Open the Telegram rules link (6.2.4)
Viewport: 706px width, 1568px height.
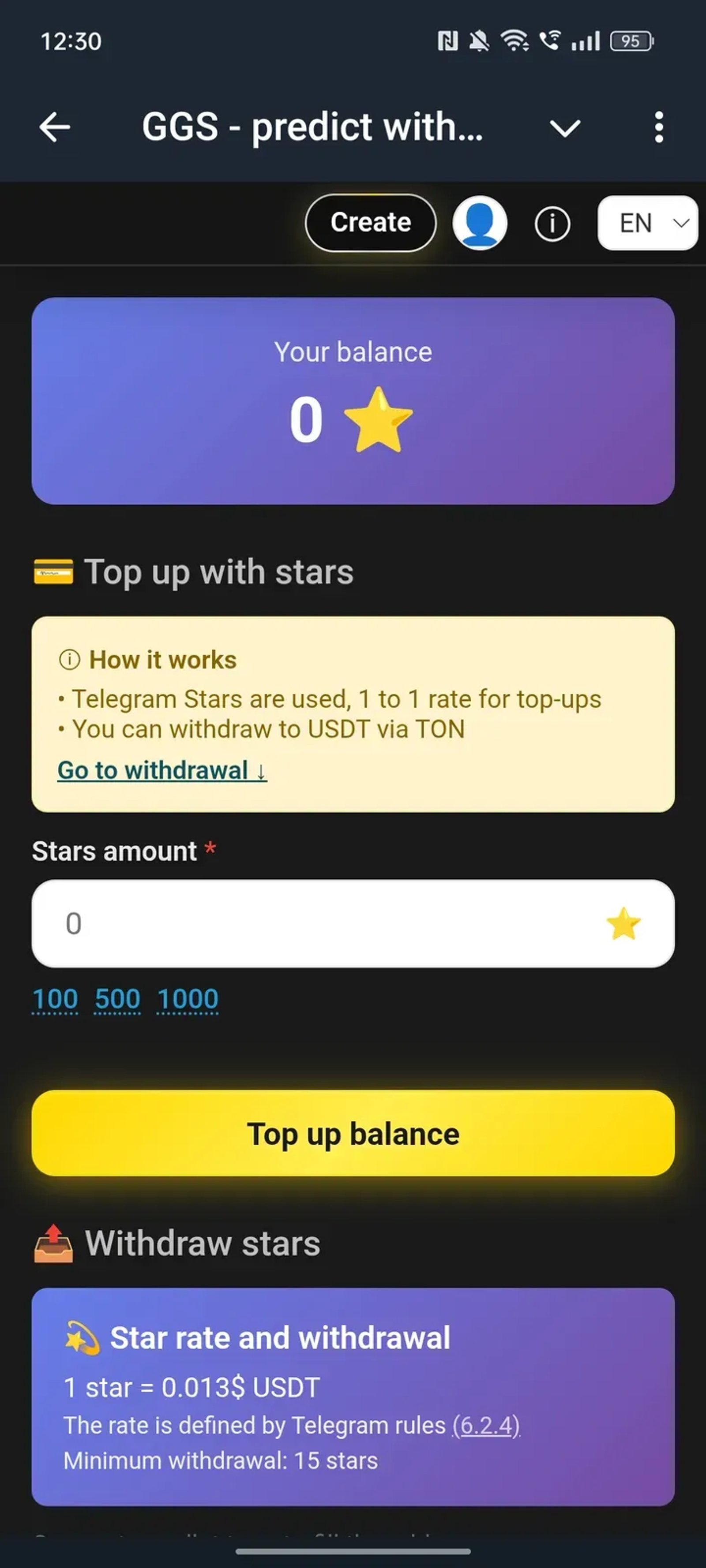pos(487,1425)
